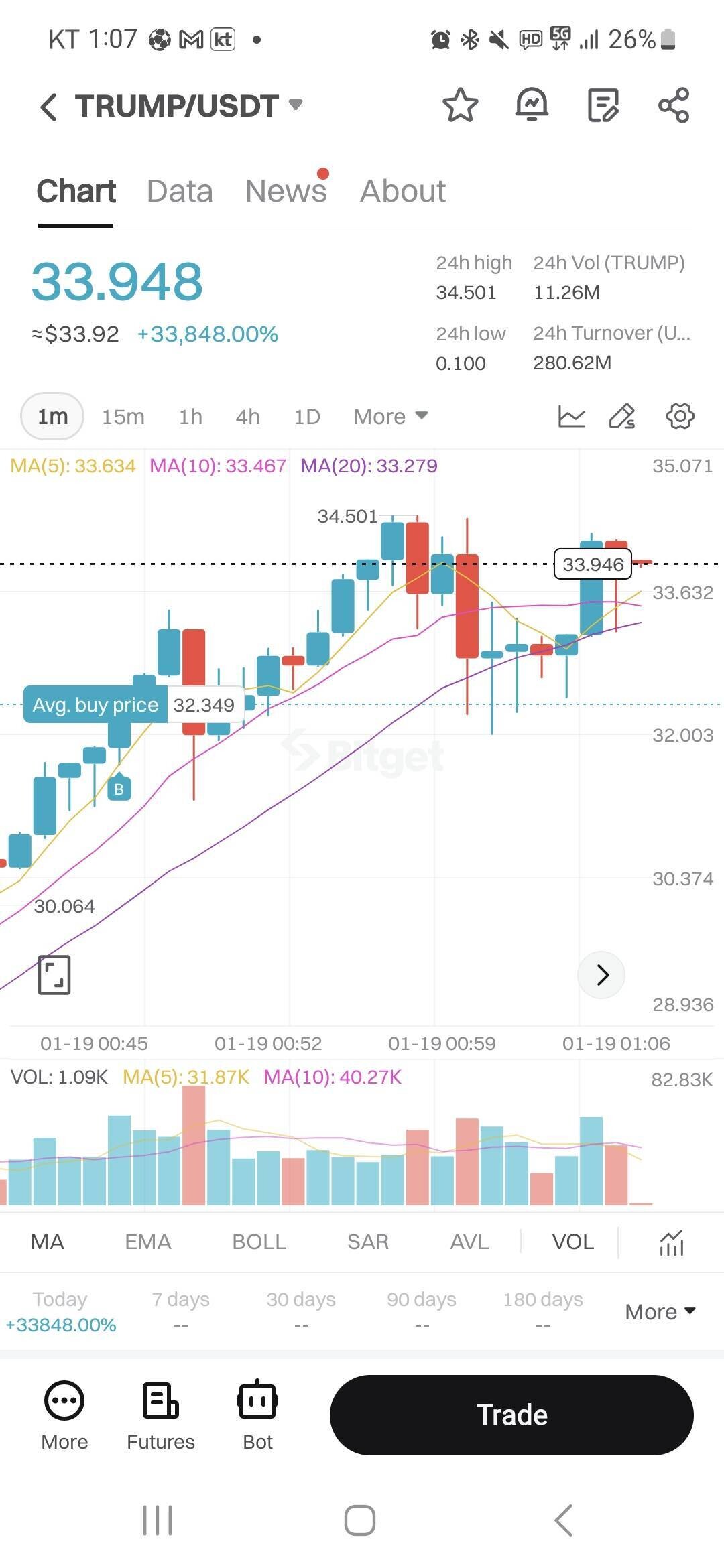
Task: Open the TRUMP/USDT pair dropdown
Action: coord(296,105)
